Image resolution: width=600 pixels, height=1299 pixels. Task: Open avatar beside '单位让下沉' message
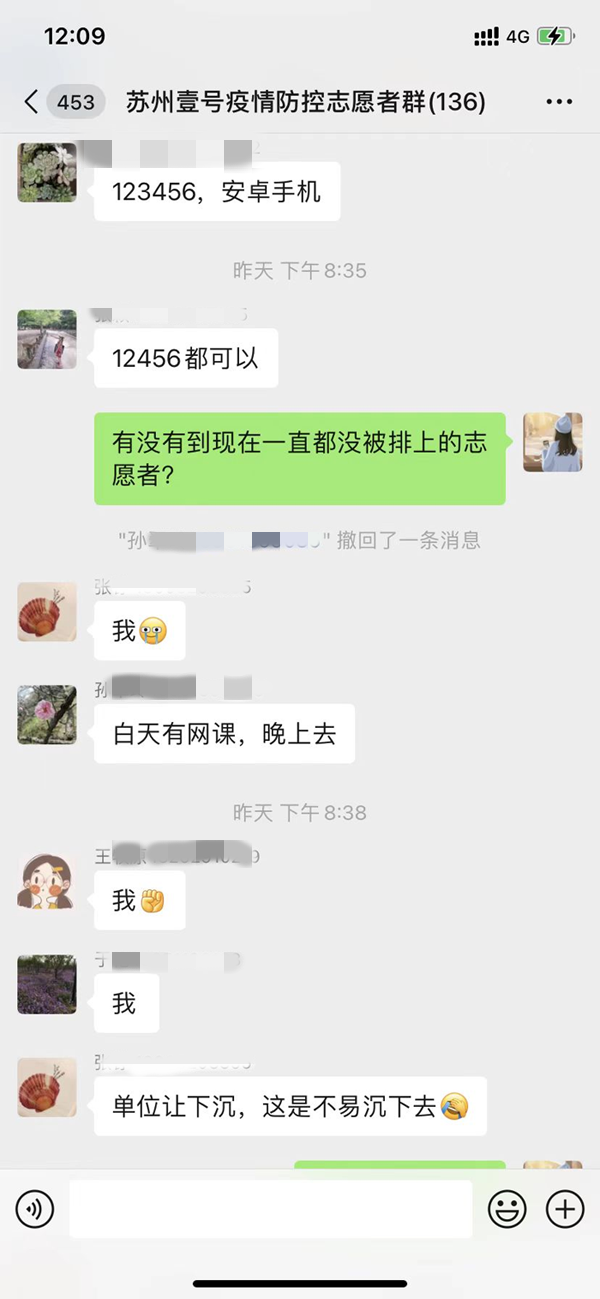pos(47,1087)
